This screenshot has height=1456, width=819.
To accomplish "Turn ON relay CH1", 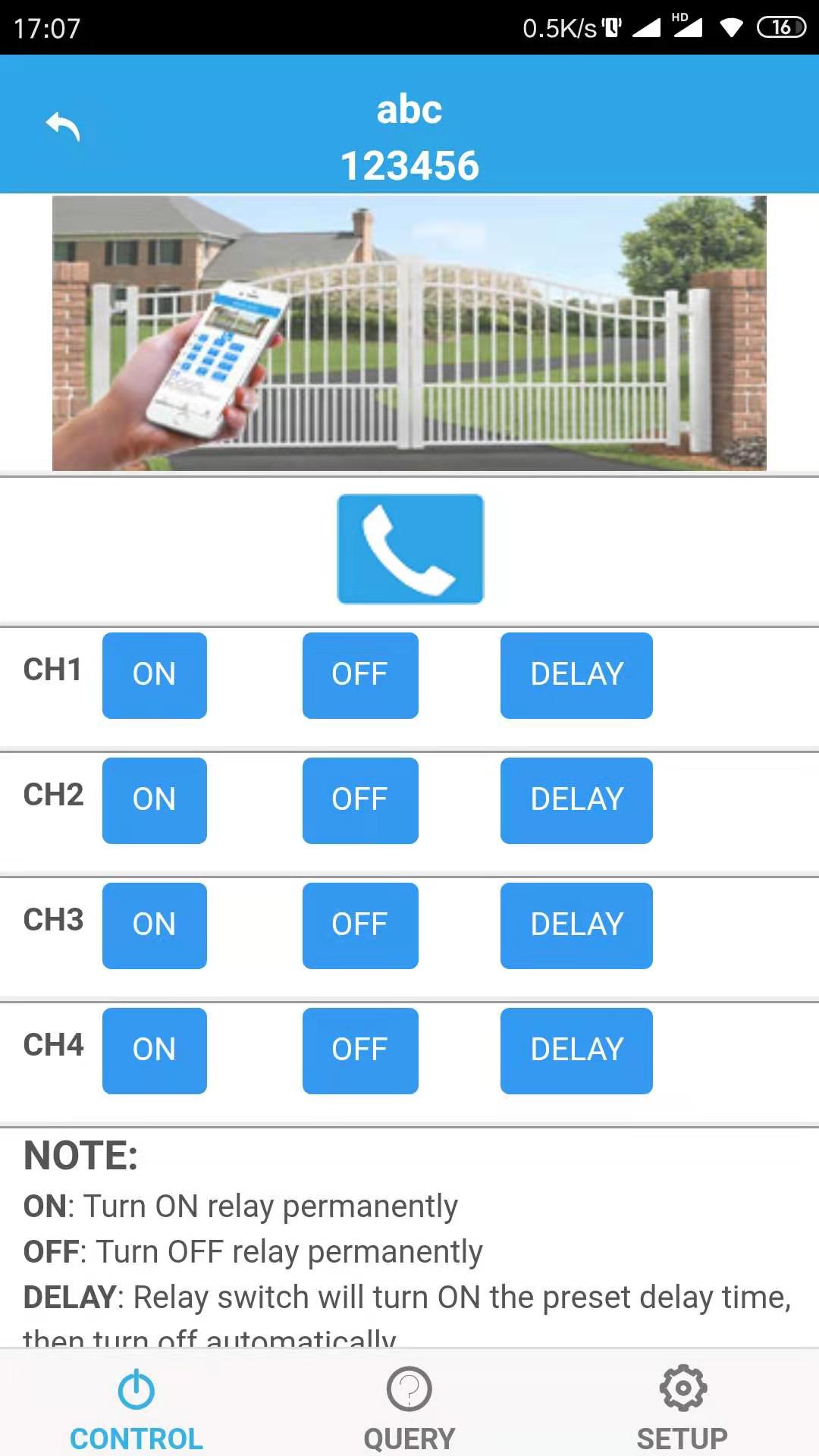I will click(155, 675).
